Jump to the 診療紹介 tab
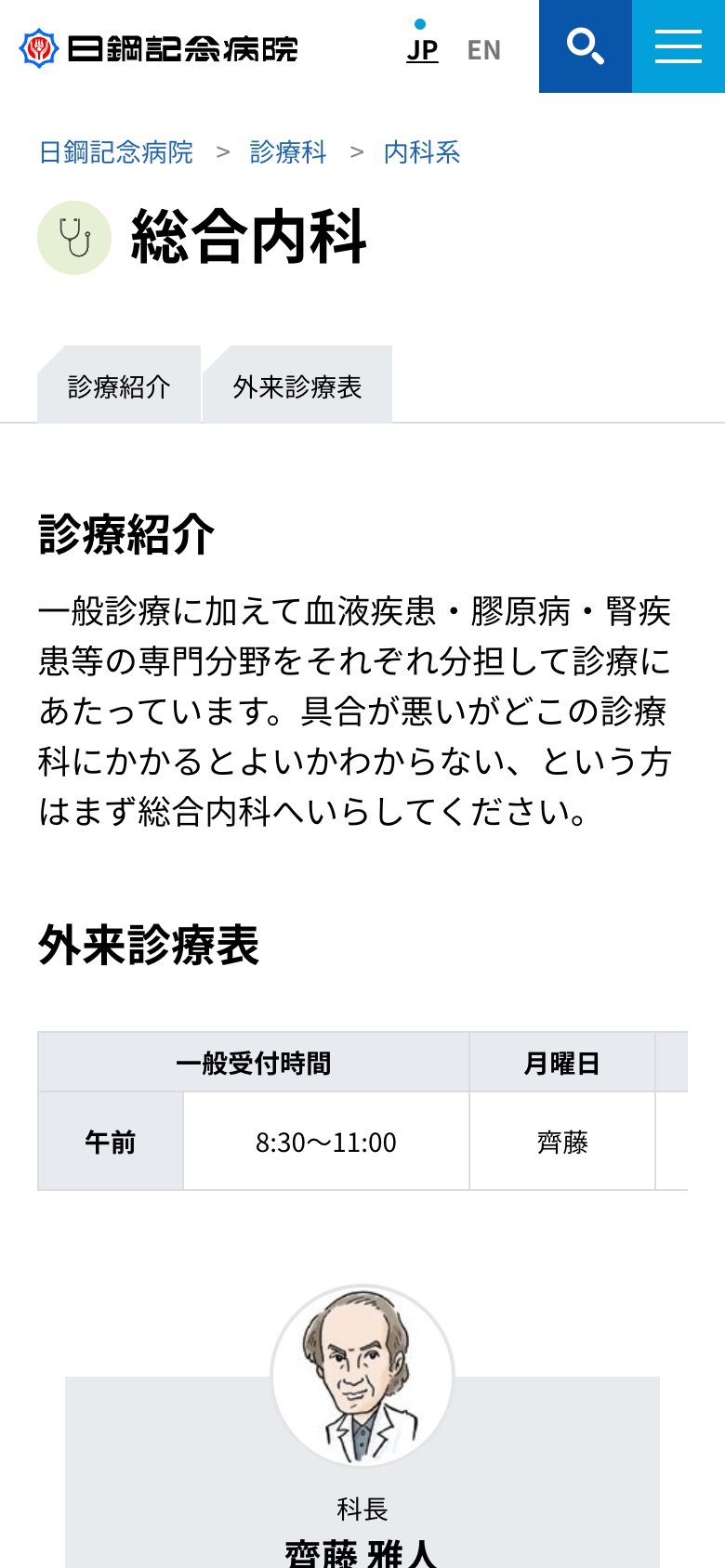The width and height of the screenshot is (725, 1568). pyautogui.click(x=119, y=385)
